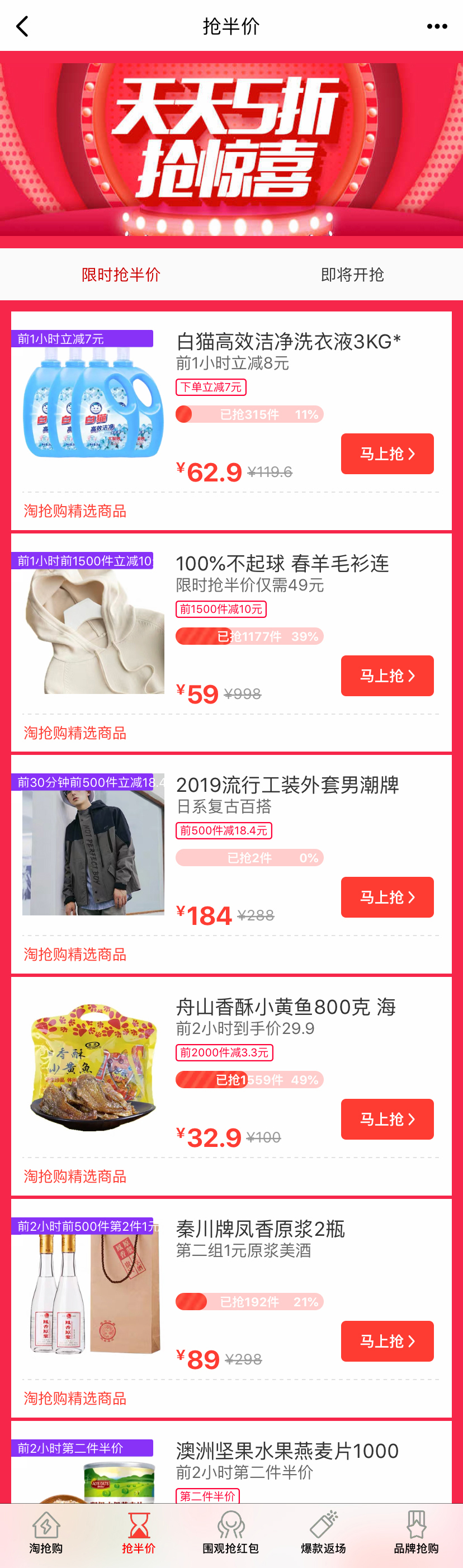463x1568 pixels.
Task: Switch to 即将开抢 tab
Action: click(x=352, y=275)
